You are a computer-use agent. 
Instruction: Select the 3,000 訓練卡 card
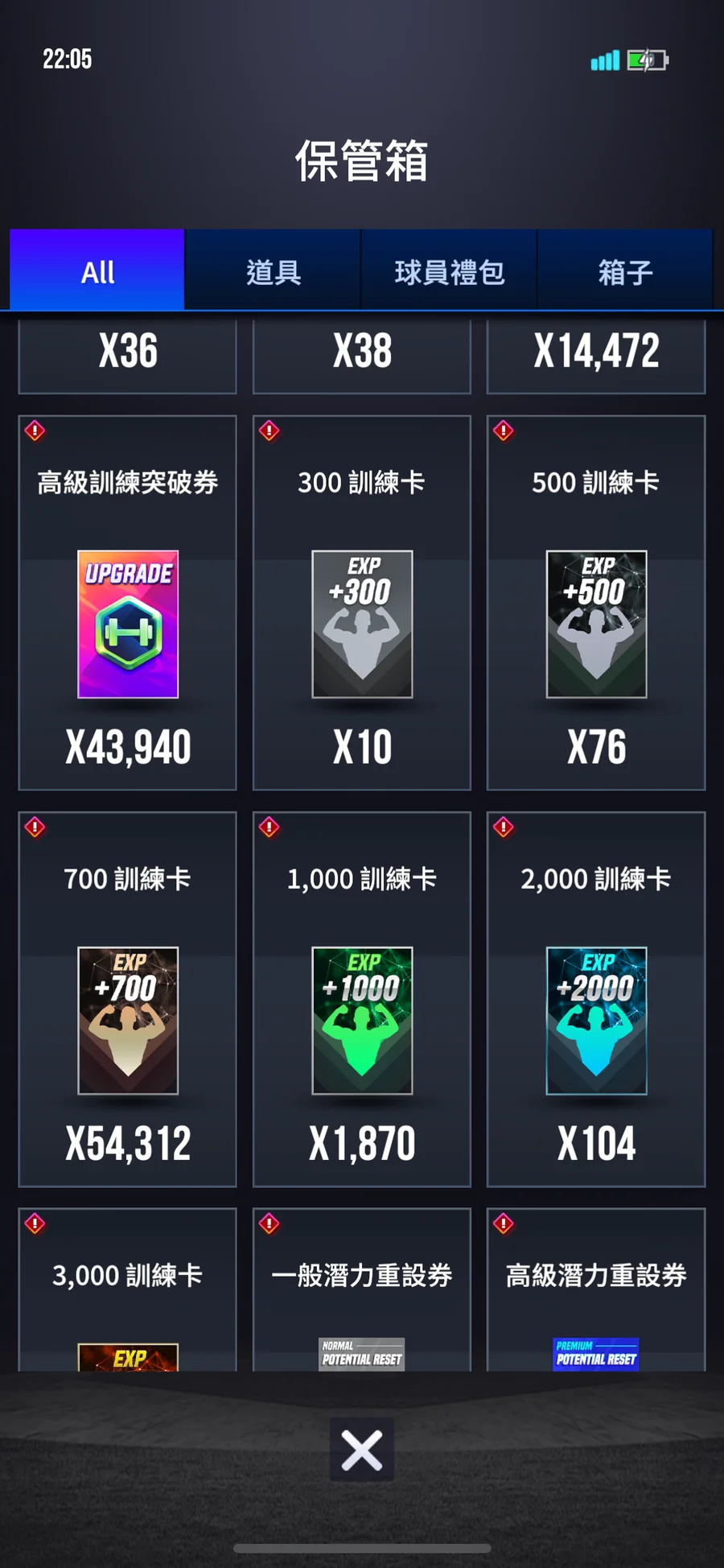point(128,1289)
